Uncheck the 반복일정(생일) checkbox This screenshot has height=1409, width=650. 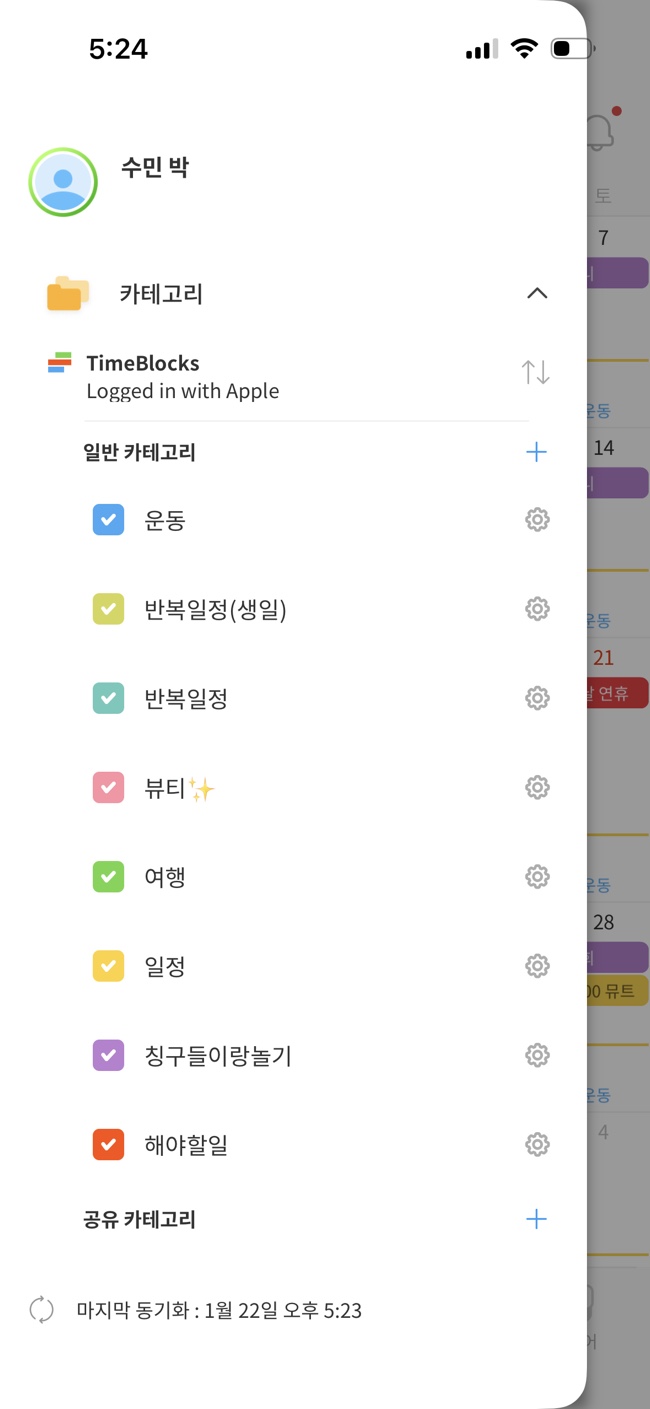click(108, 609)
